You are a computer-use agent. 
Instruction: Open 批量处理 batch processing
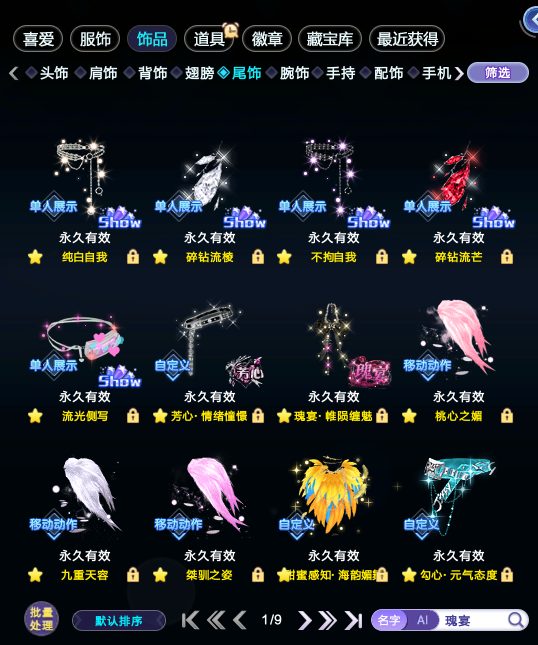(x=41, y=619)
